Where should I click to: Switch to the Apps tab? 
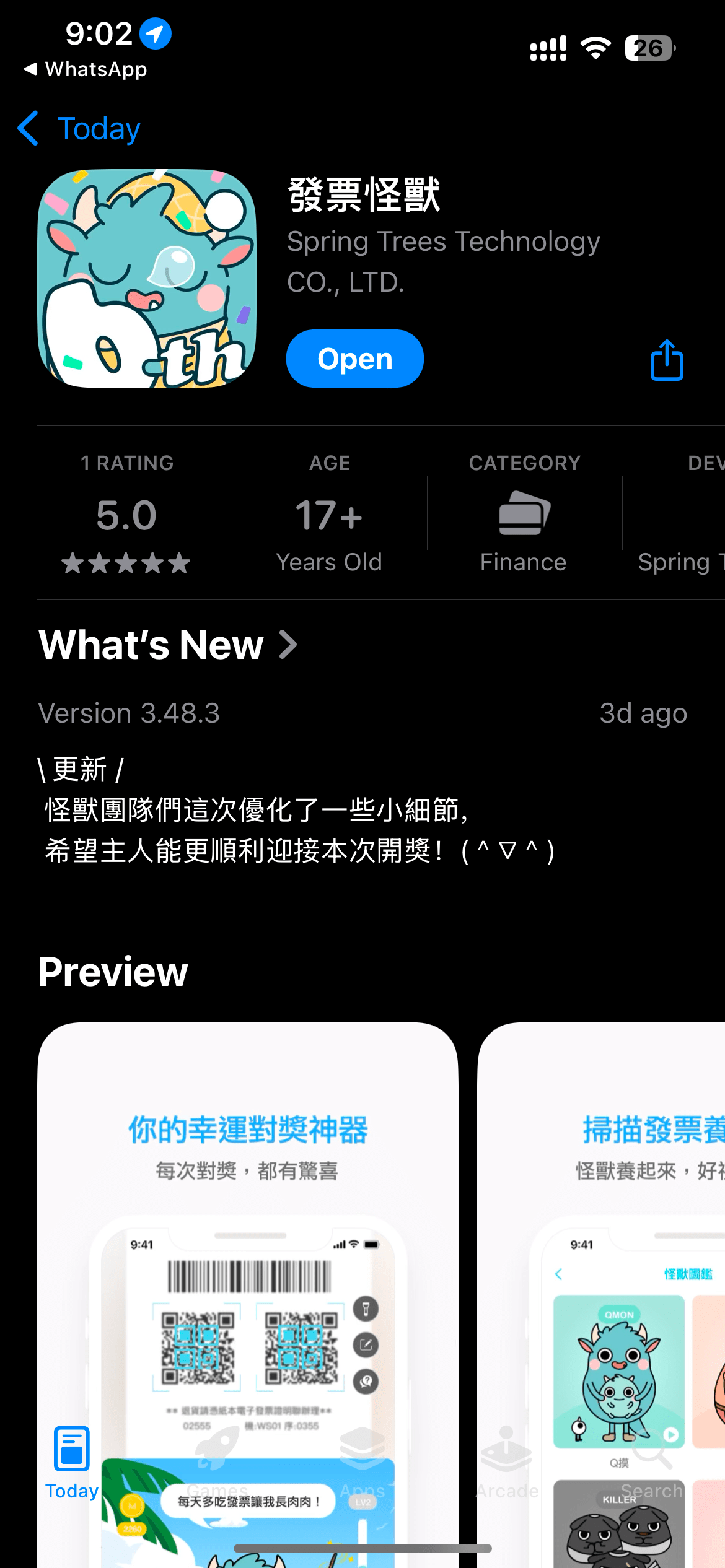(362, 1463)
